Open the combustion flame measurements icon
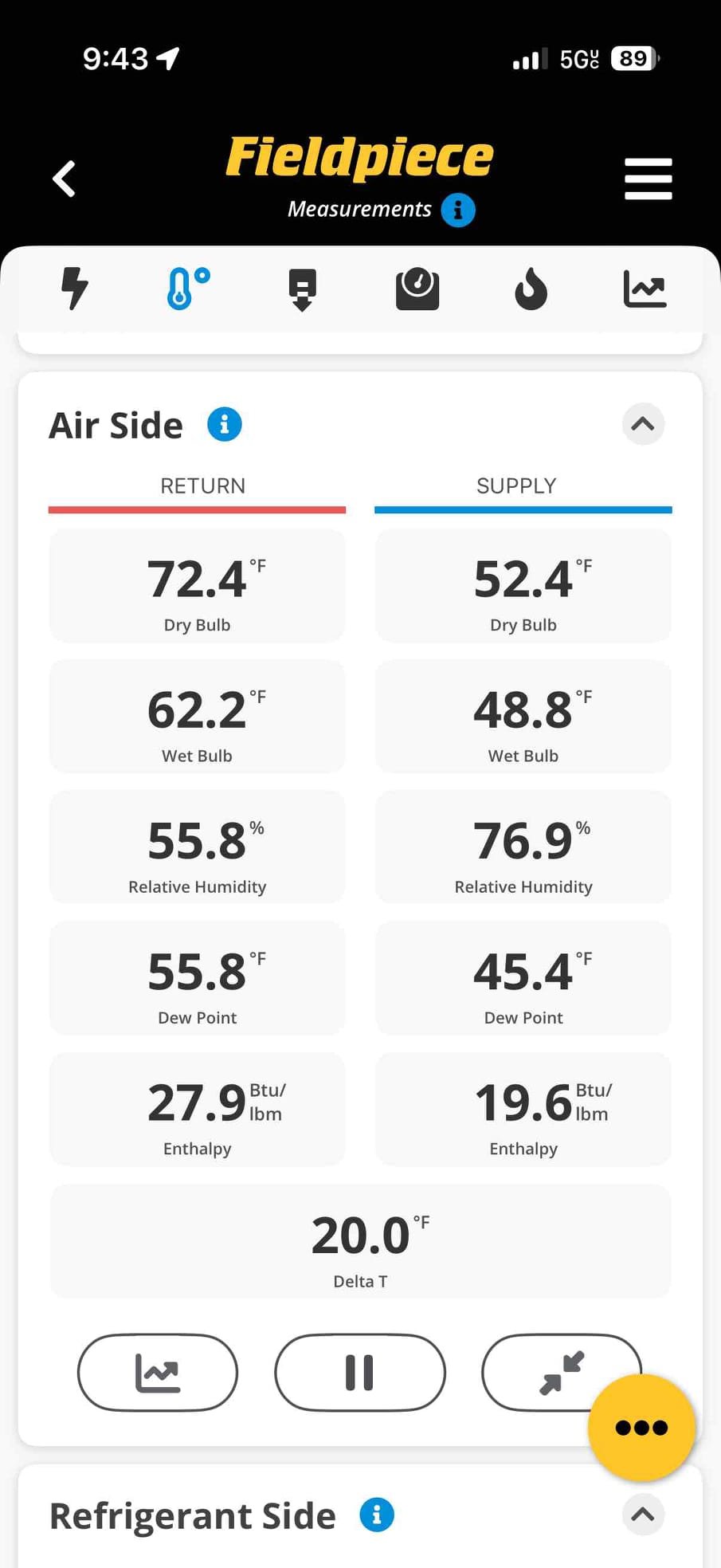 pos(531,289)
